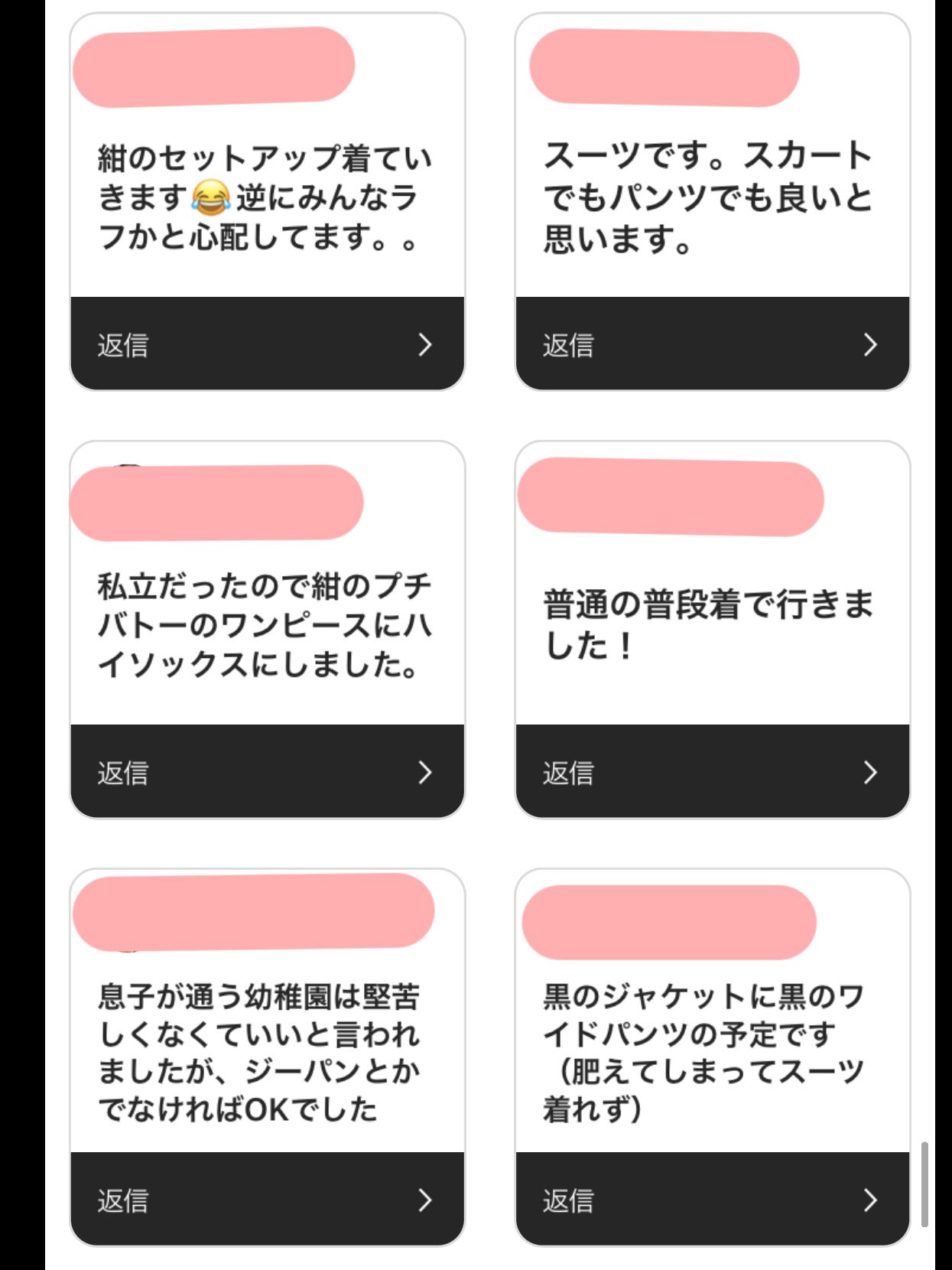Reply to the 普通の普段着 response

click(712, 772)
